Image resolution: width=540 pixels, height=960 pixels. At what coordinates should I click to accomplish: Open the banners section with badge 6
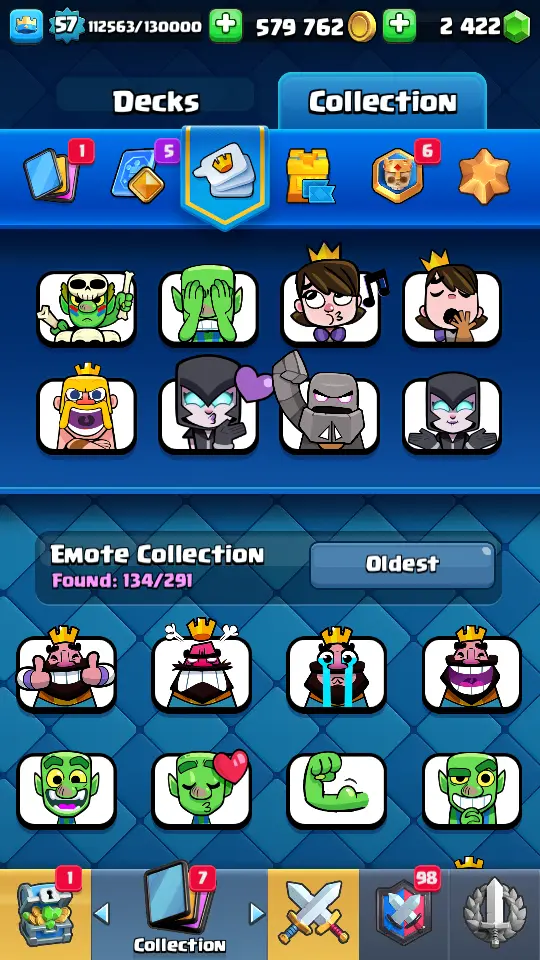398,175
